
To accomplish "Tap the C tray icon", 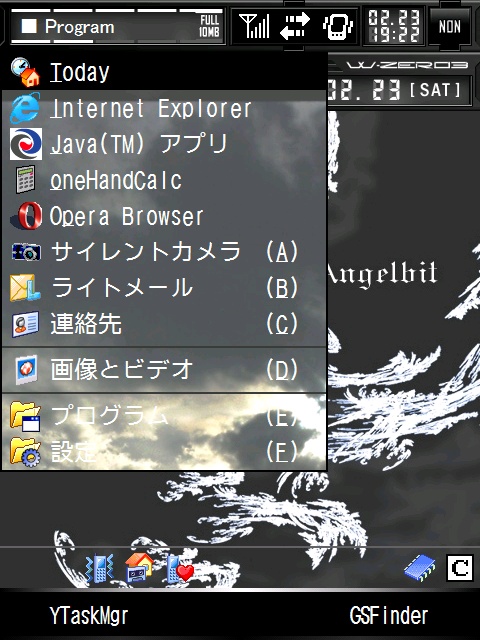I will click(460, 568).
